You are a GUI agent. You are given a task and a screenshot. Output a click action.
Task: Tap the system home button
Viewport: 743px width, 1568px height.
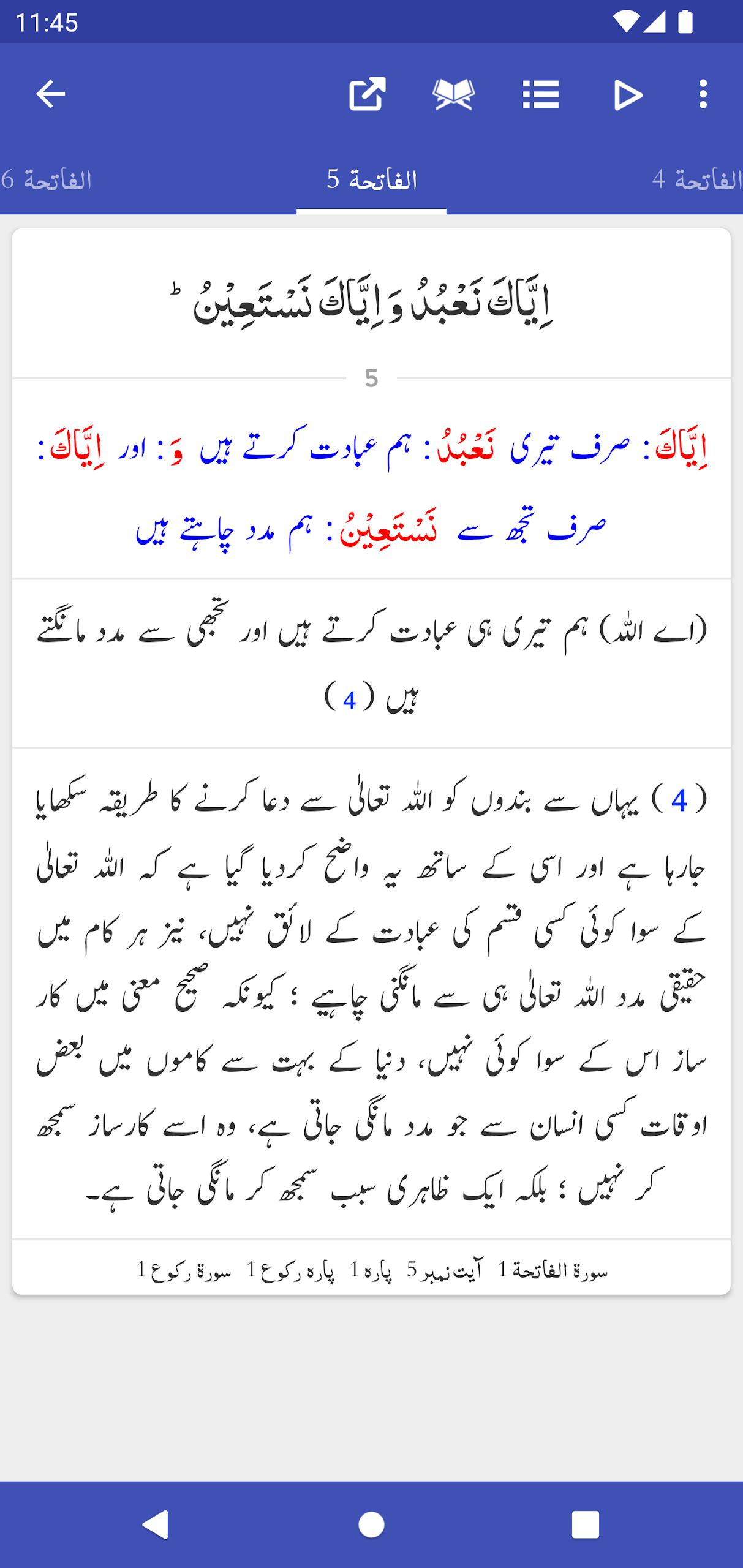pos(371,1525)
